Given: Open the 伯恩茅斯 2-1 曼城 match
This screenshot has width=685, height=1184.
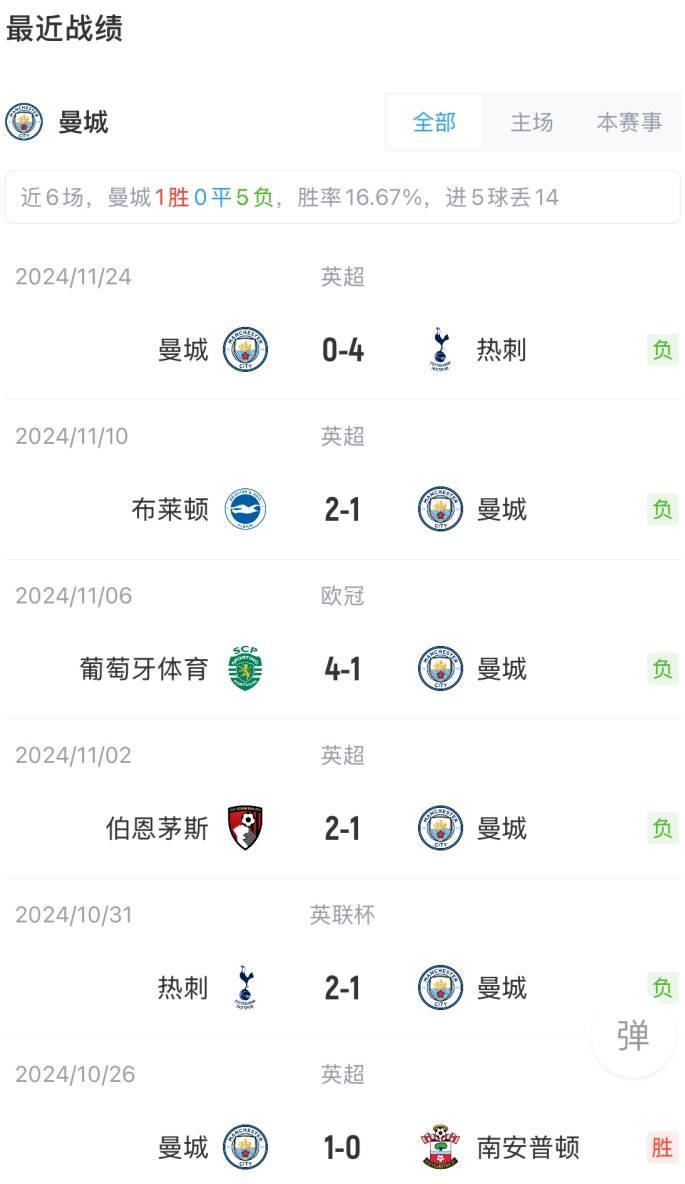Looking at the screenshot, I should point(342,829).
